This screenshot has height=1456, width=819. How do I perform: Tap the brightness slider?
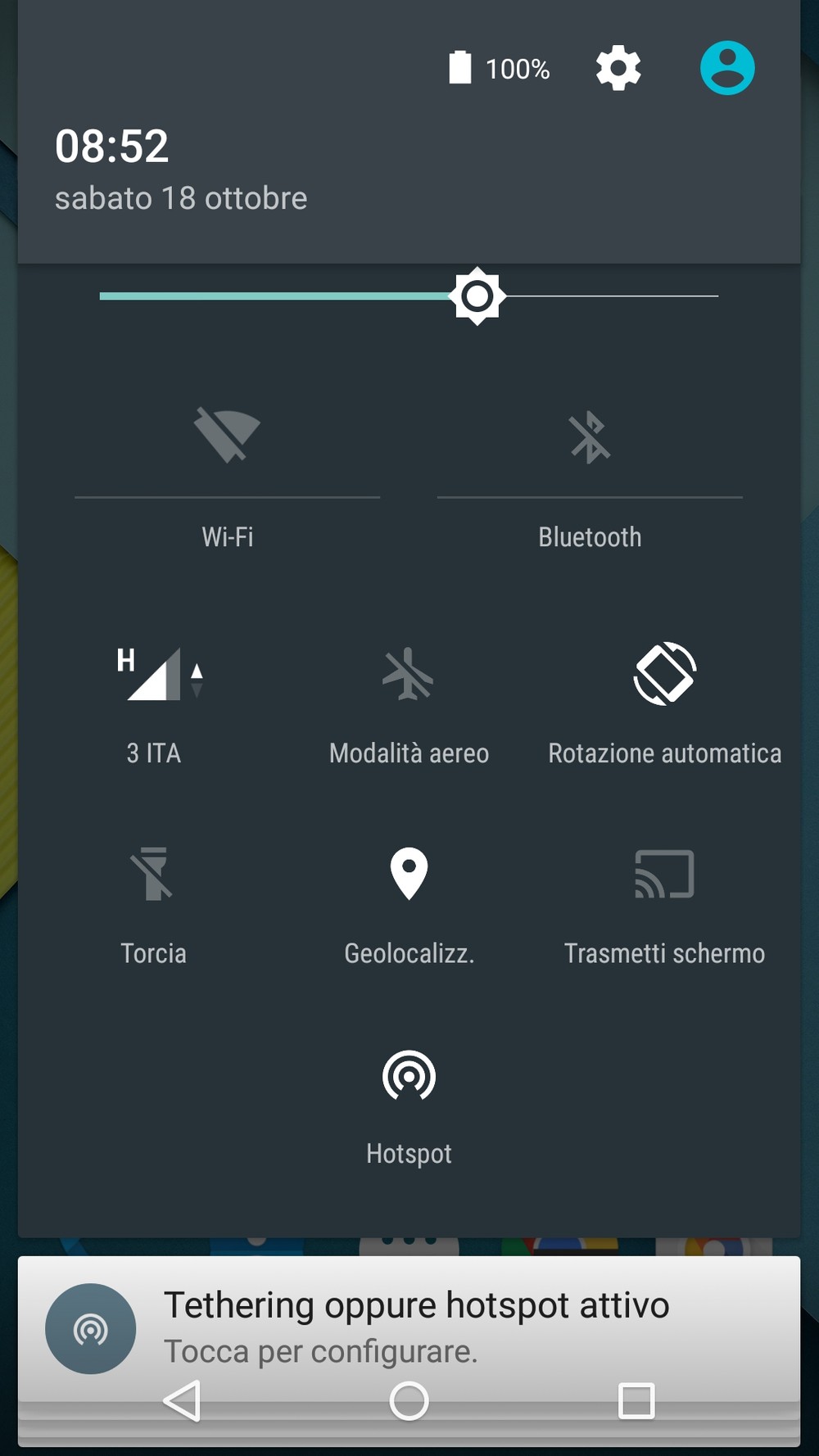click(x=409, y=296)
